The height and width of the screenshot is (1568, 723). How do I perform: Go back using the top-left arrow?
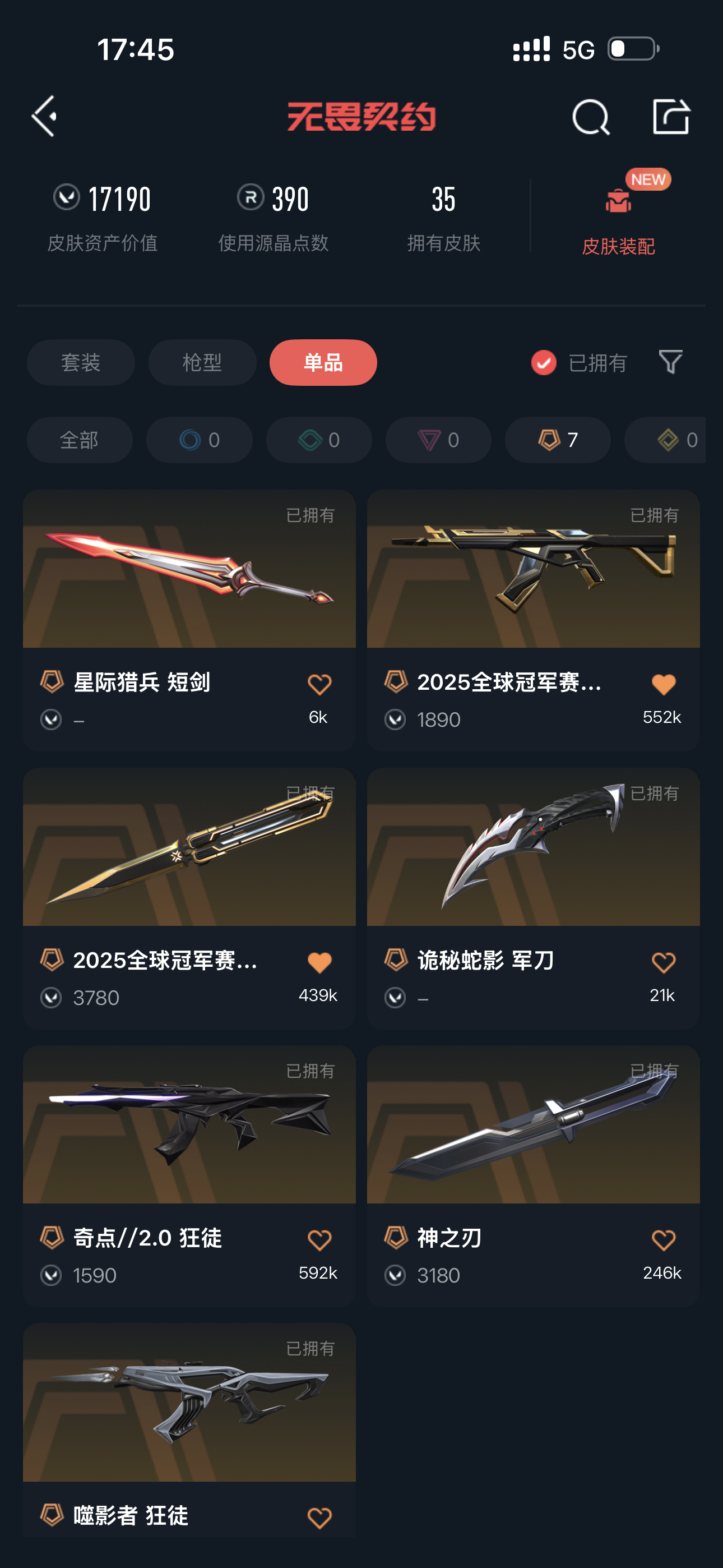[45, 116]
